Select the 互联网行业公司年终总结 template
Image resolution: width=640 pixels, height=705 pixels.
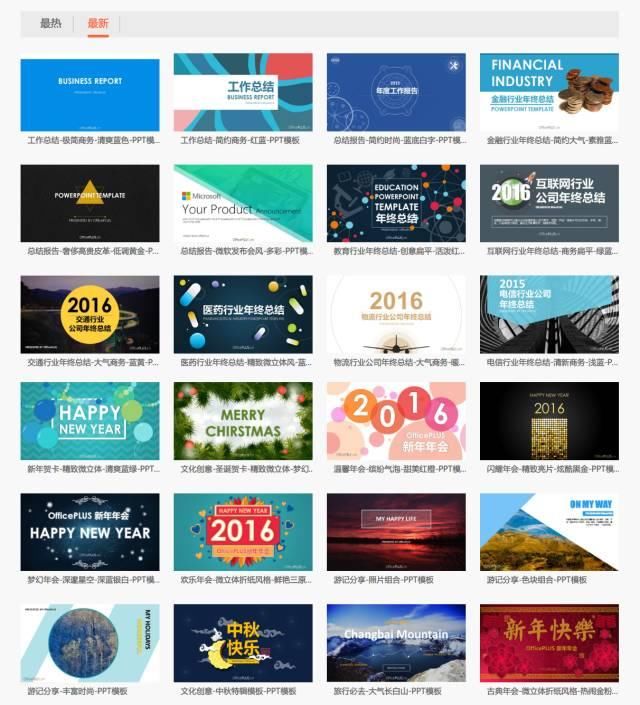[549, 203]
